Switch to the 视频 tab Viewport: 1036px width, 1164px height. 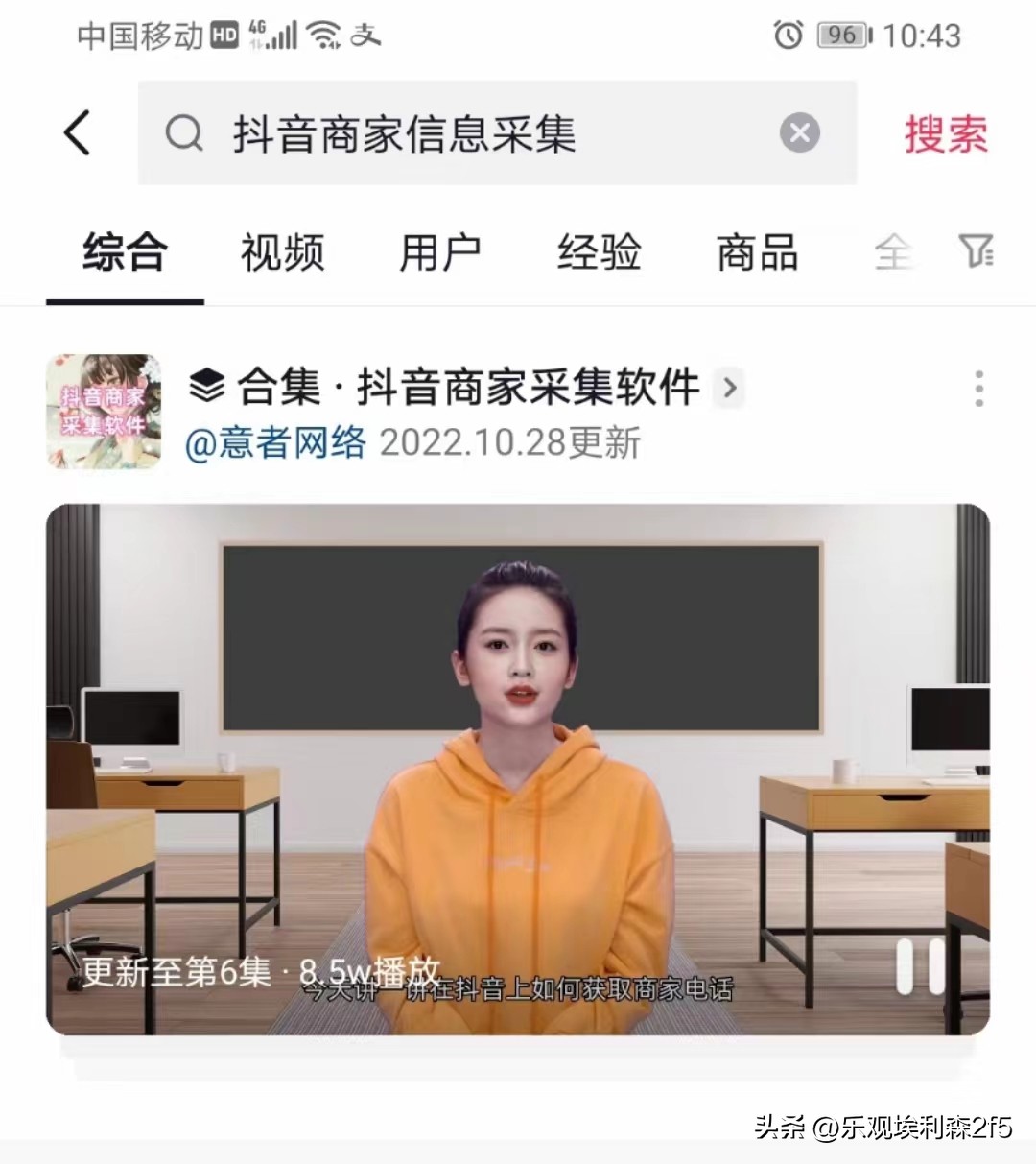pyautogui.click(x=281, y=251)
